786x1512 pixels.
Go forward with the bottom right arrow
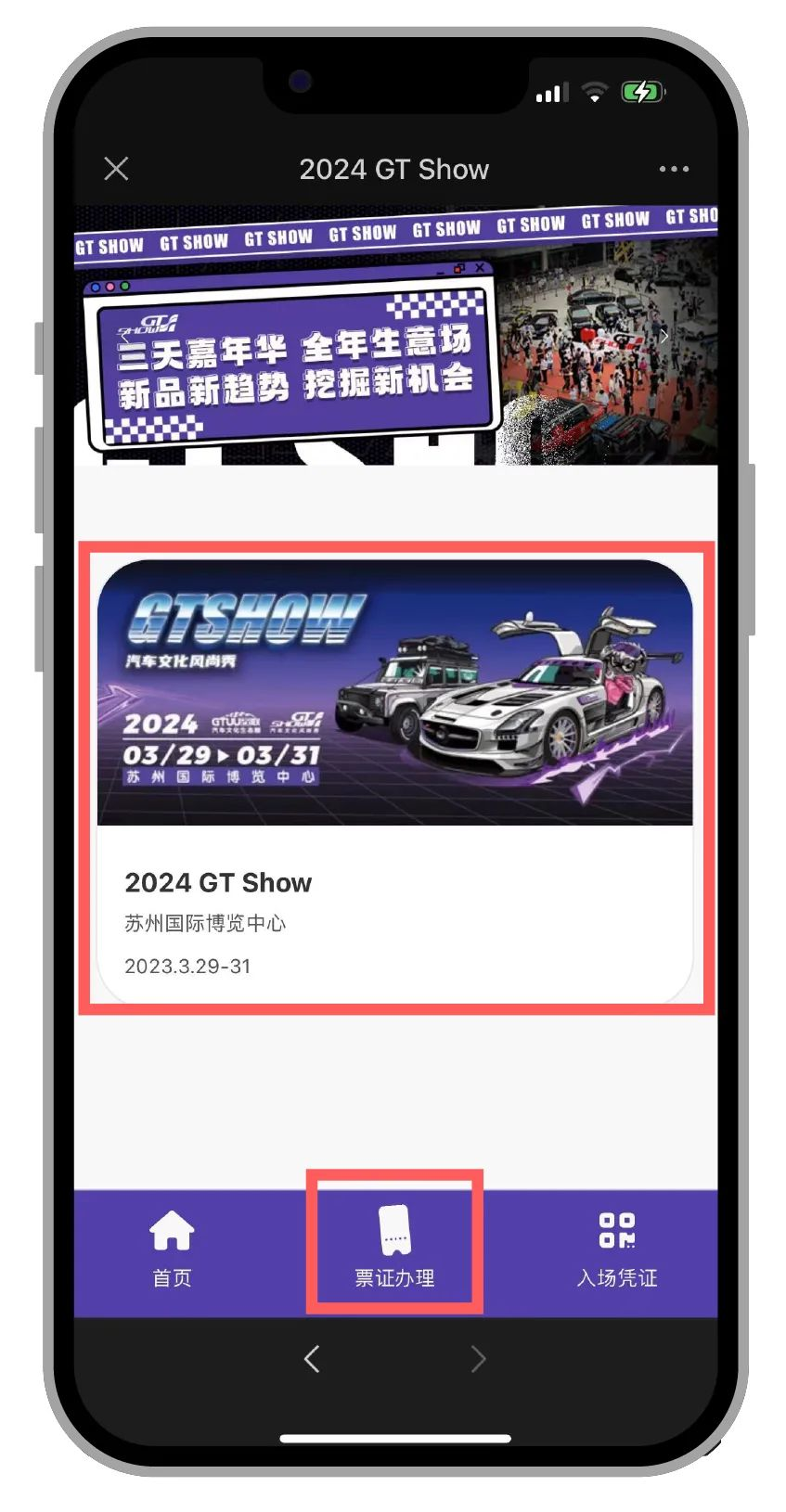(478, 1359)
